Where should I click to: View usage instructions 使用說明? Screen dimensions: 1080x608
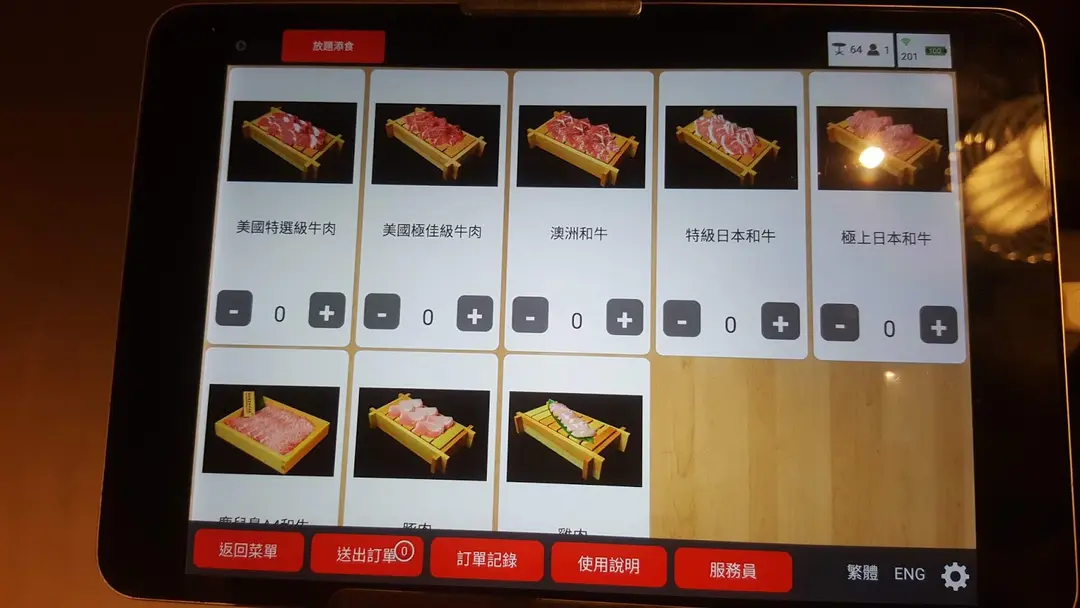pos(608,565)
